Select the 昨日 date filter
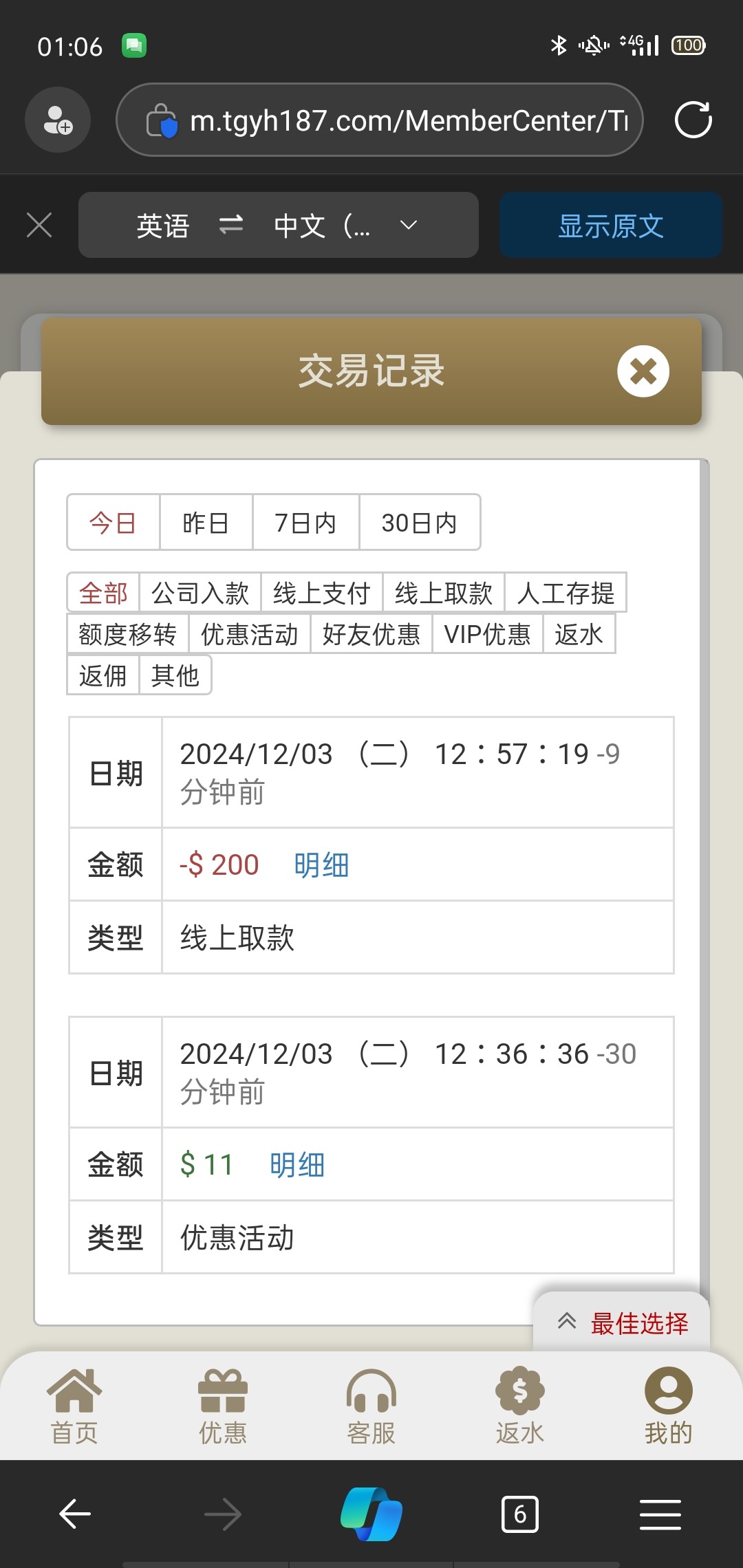This screenshot has width=743, height=1568. pyautogui.click(x=206, y=523)
